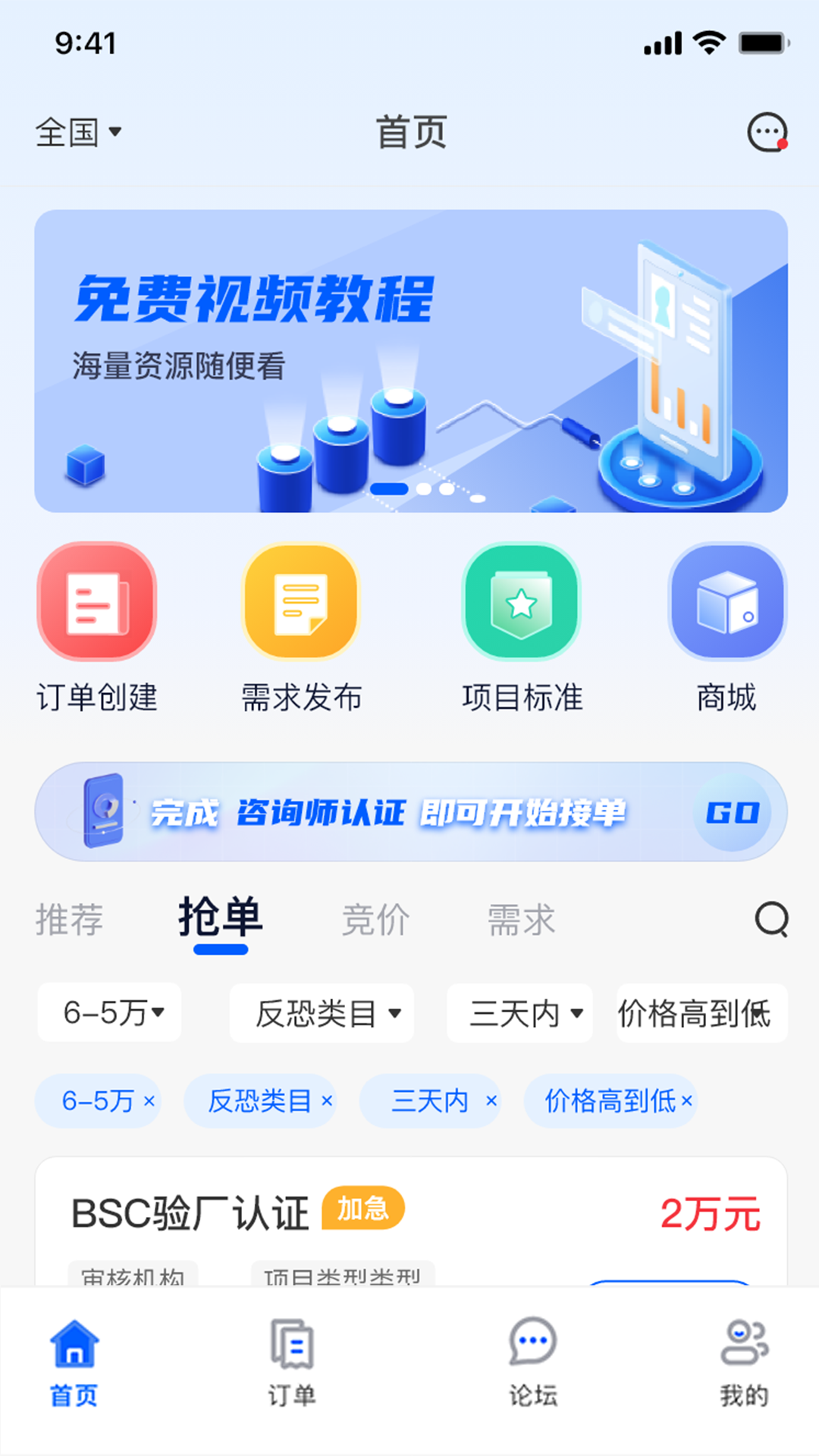819x1456 pixels.
Task: Expand the 三天内 time dropdown
Action: pos(519,1012)
